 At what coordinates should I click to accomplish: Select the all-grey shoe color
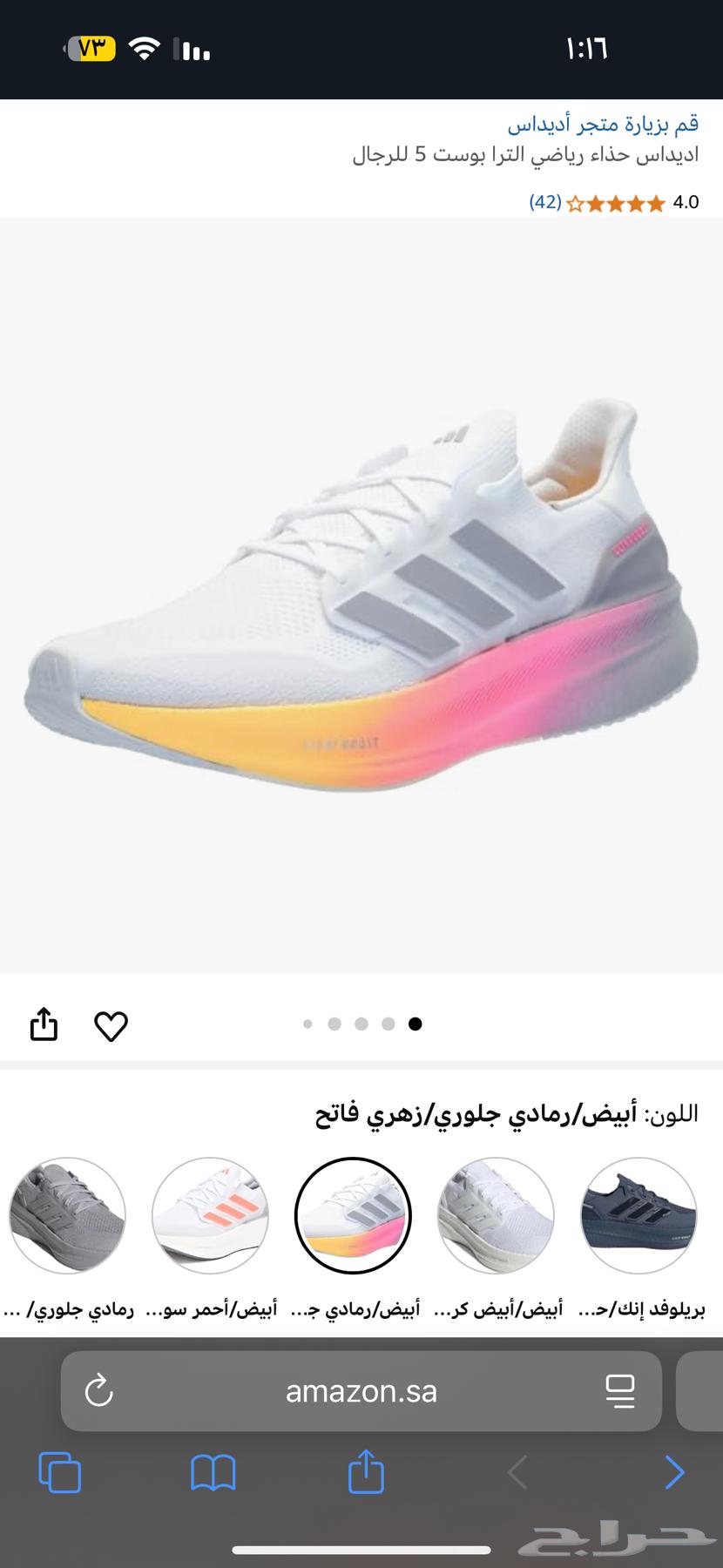click(x=67, y=1215)
